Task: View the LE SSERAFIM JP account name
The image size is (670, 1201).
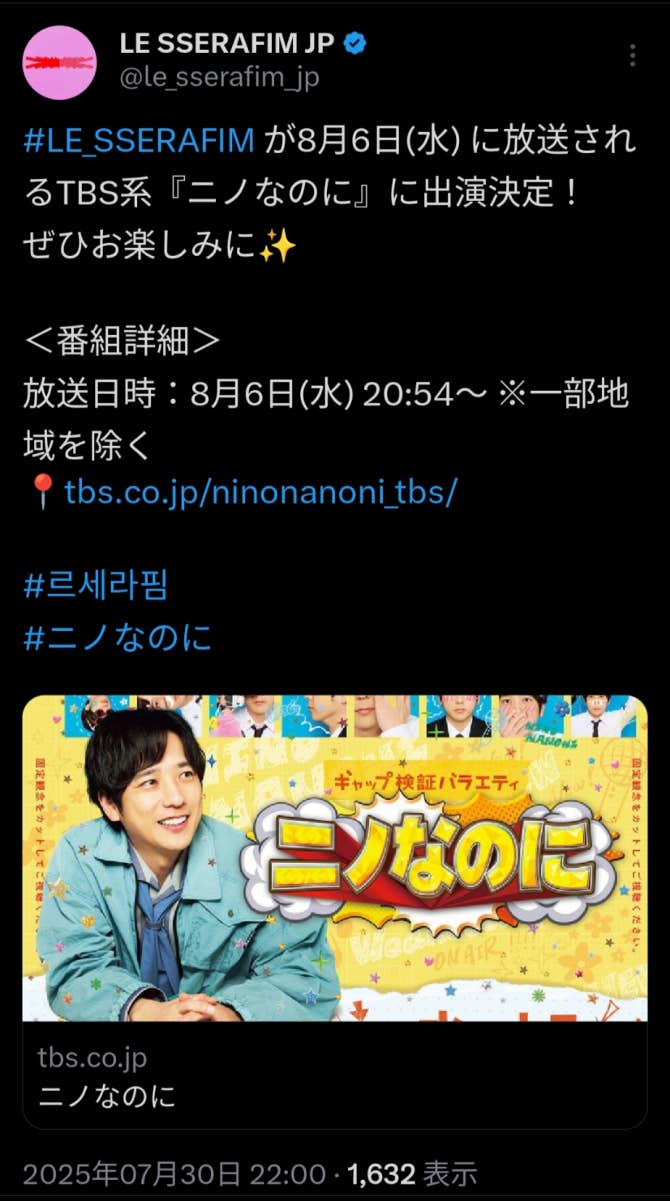Action: 227,43
